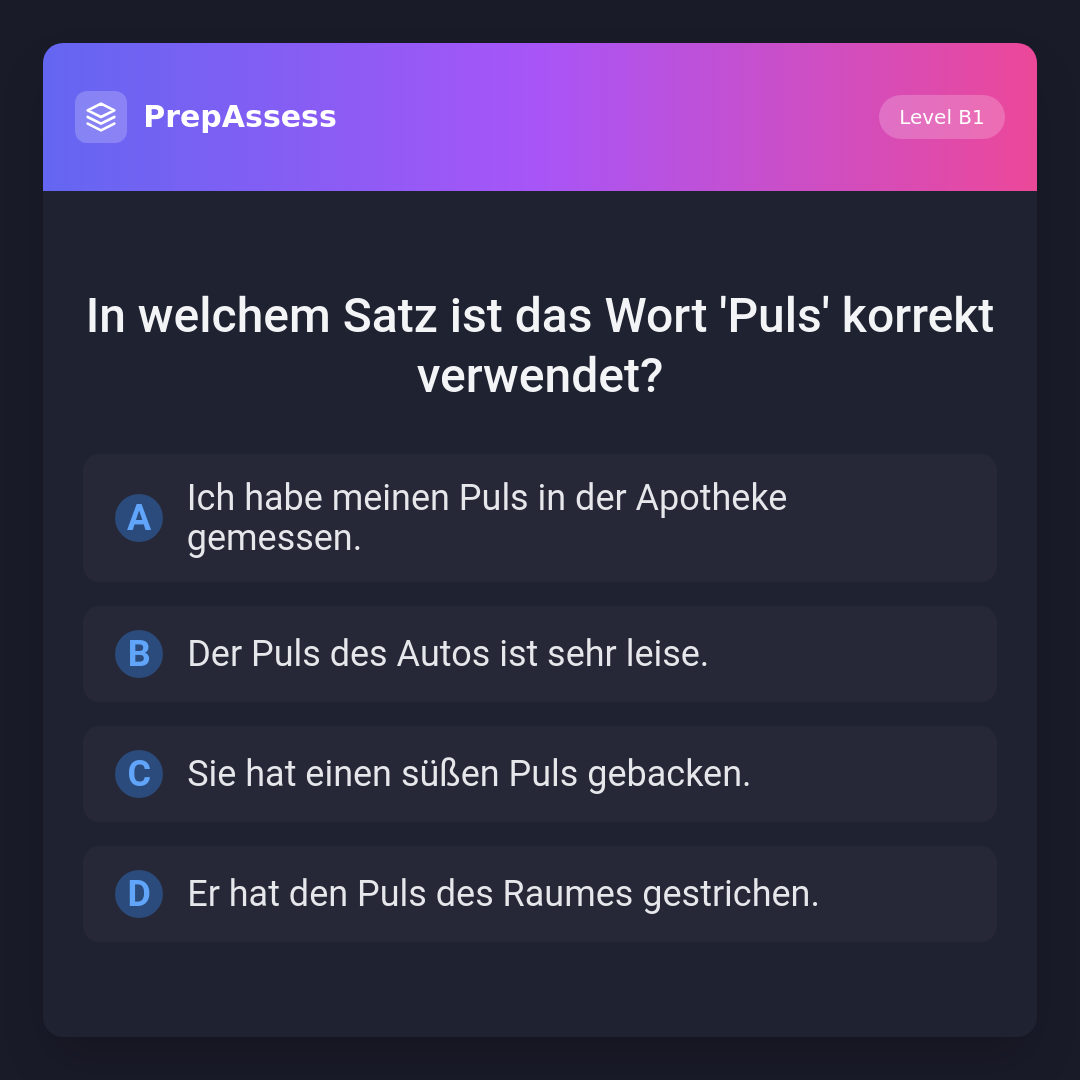
Task: Pick answer C 'süßen Puls gebacken'
Action: (540, 774)
